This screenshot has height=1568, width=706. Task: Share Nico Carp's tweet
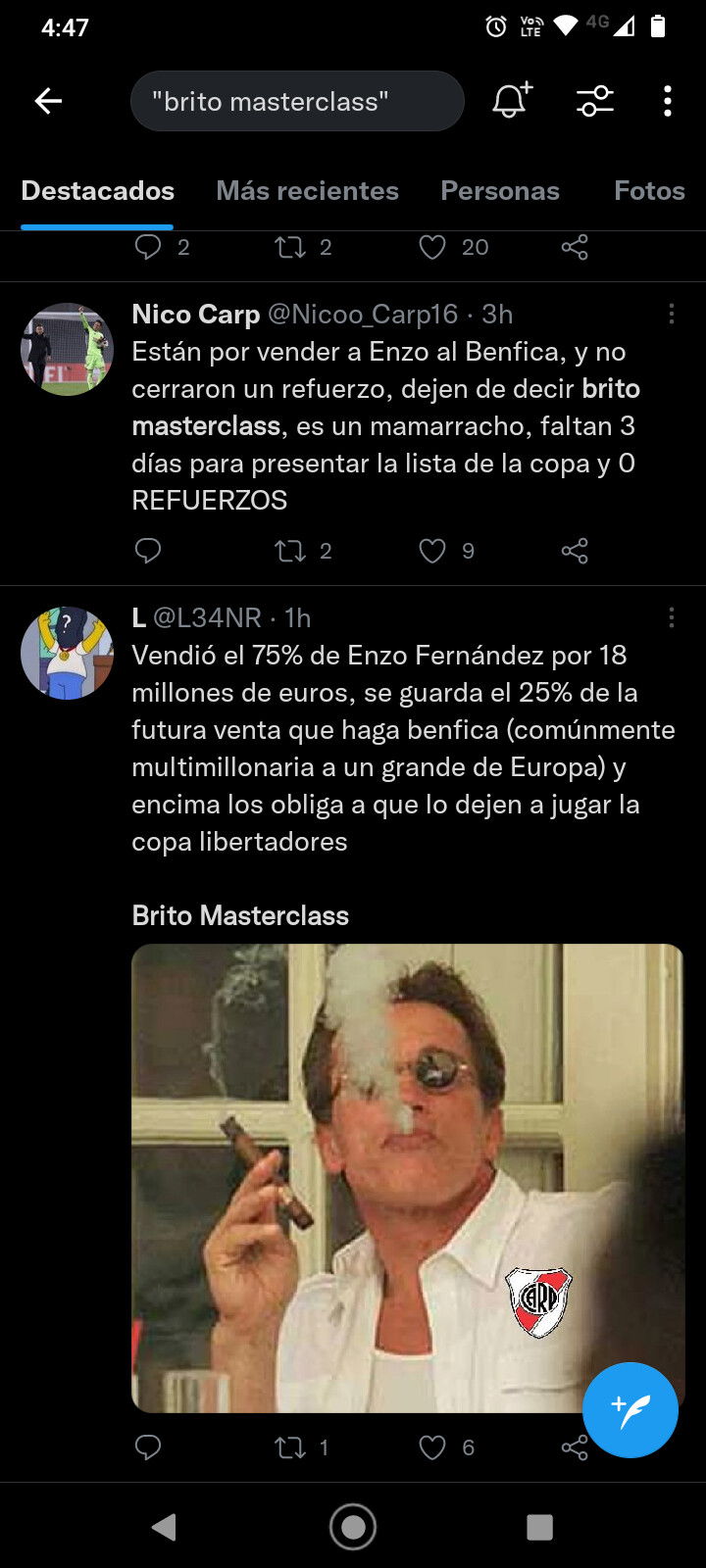(575, 551)
